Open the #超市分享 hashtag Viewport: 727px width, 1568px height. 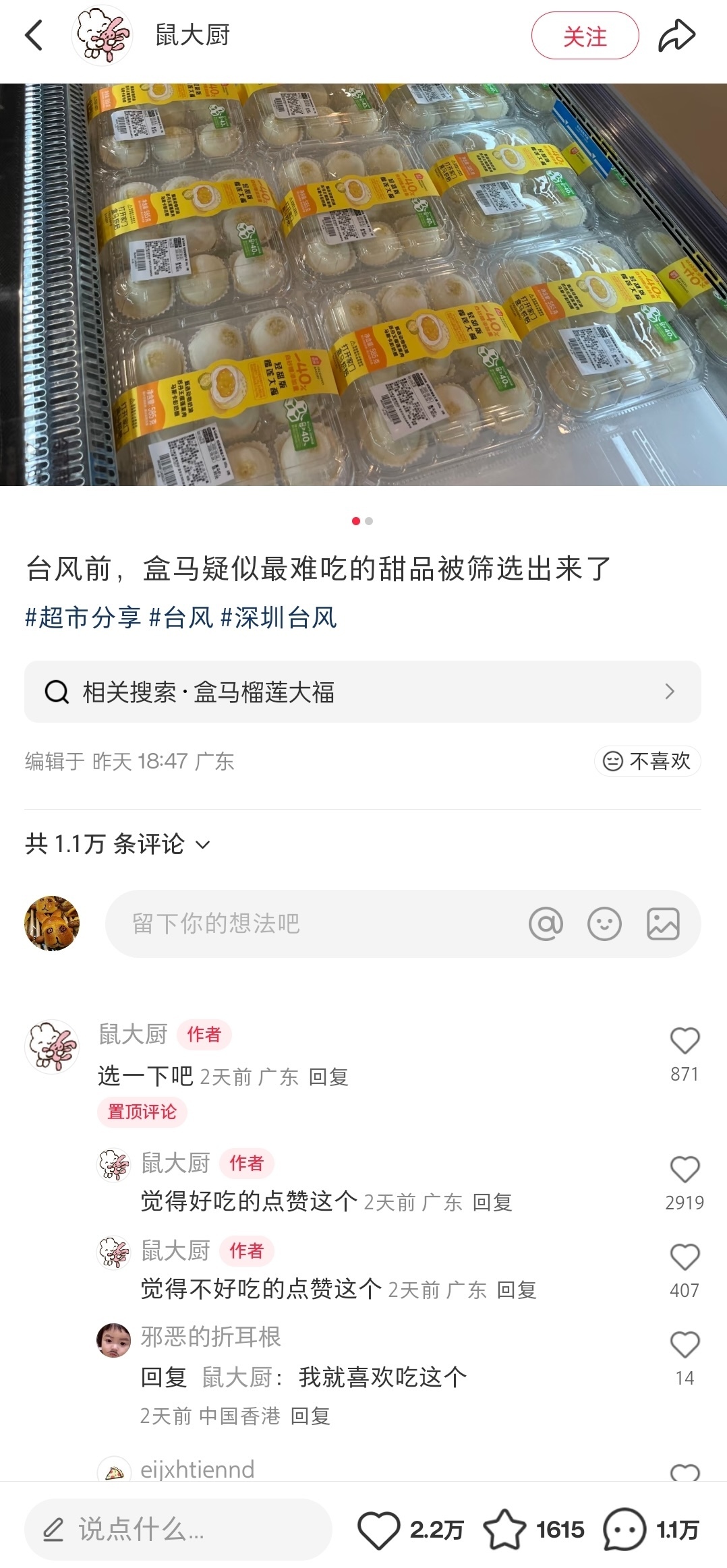[83, 617]
